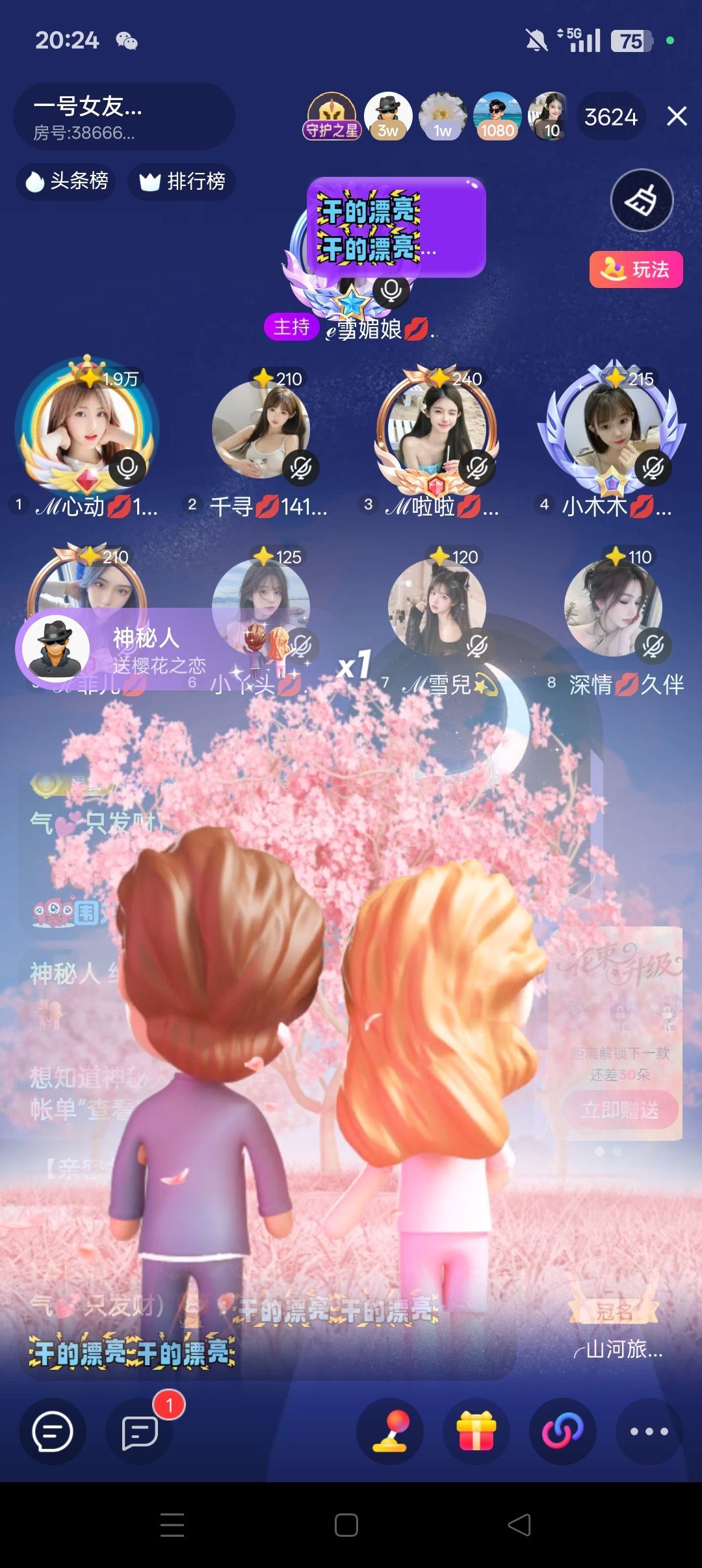This screenshot has height=1568, width=702.
Task: Open seat 7 M雪兒's avatar
Action: [437, 608]
